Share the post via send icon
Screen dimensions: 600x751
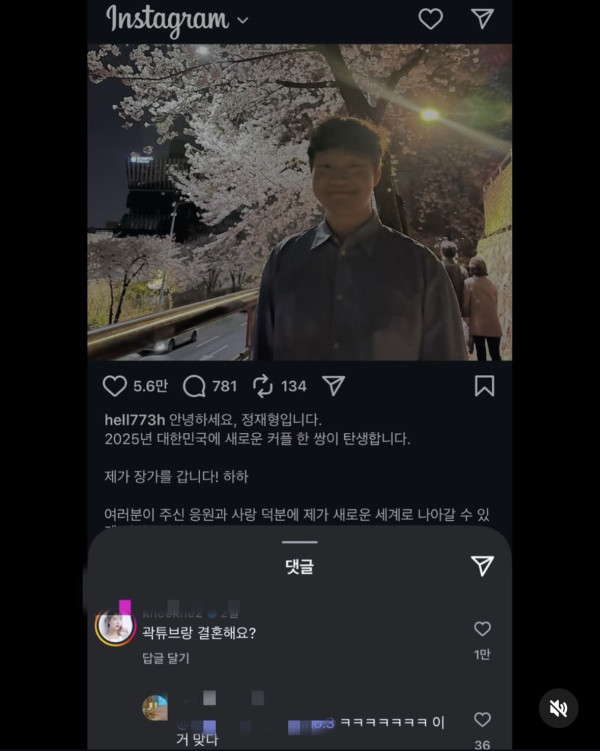pos(333,386)
